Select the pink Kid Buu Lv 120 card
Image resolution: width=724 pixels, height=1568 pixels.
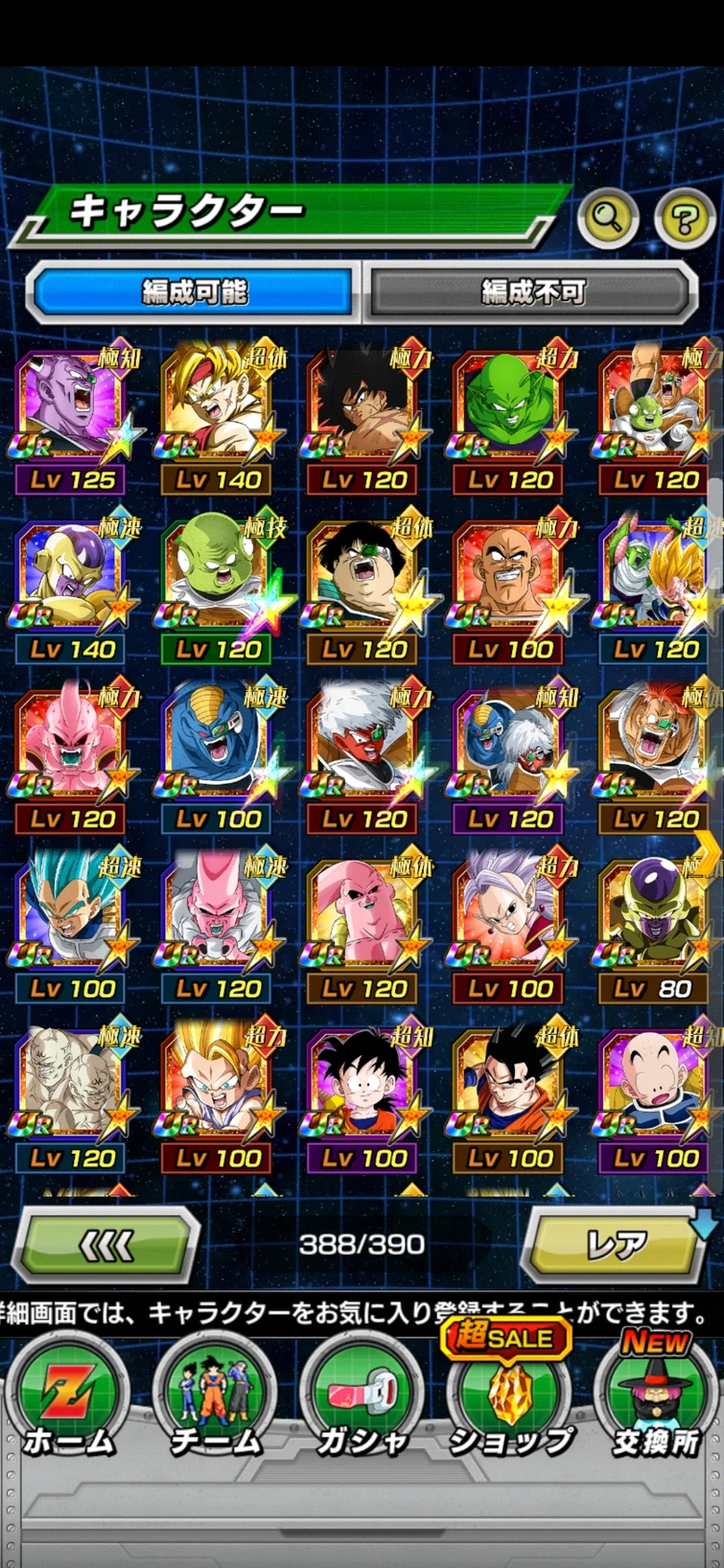click(71, 750)
